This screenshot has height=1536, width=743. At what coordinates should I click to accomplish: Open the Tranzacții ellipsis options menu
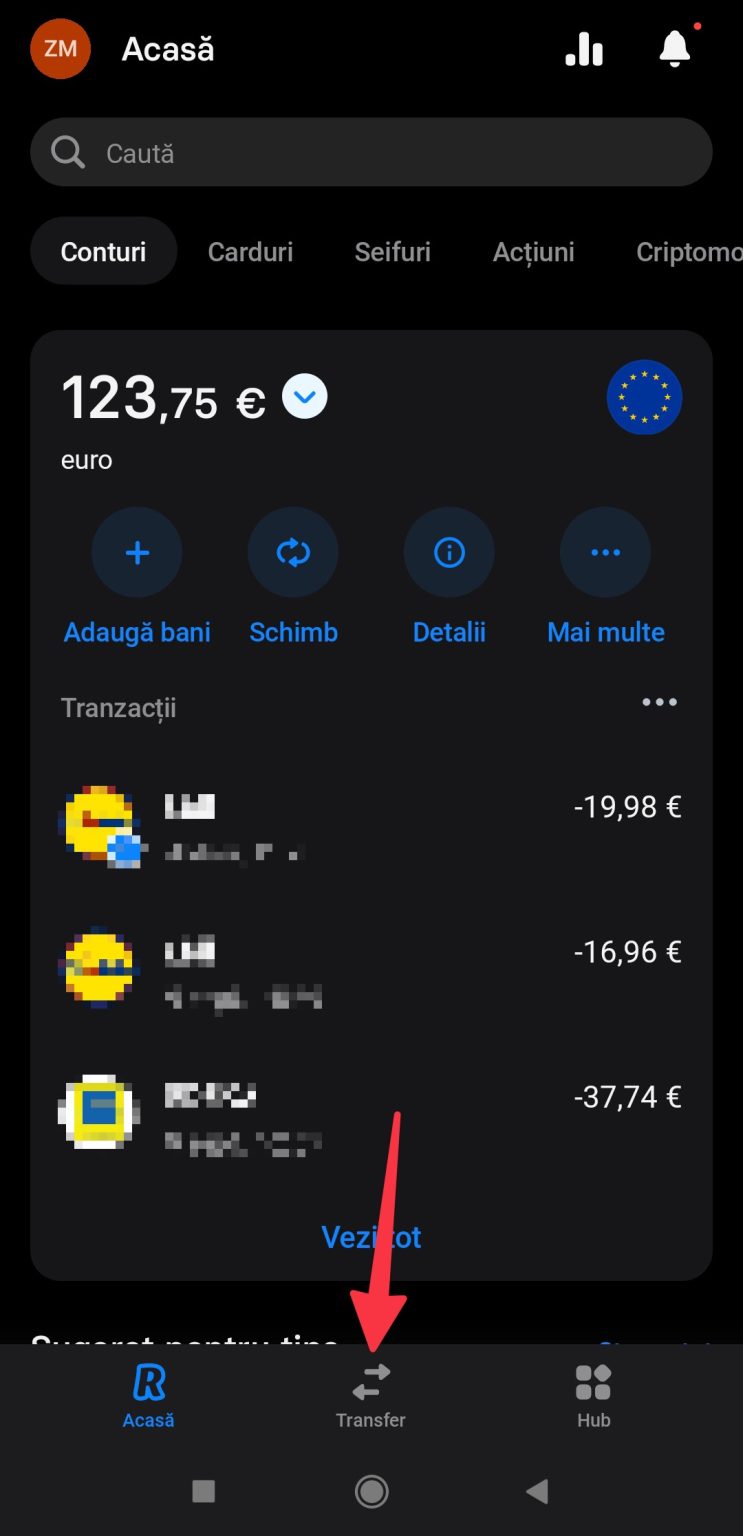[x=659, y=702]
